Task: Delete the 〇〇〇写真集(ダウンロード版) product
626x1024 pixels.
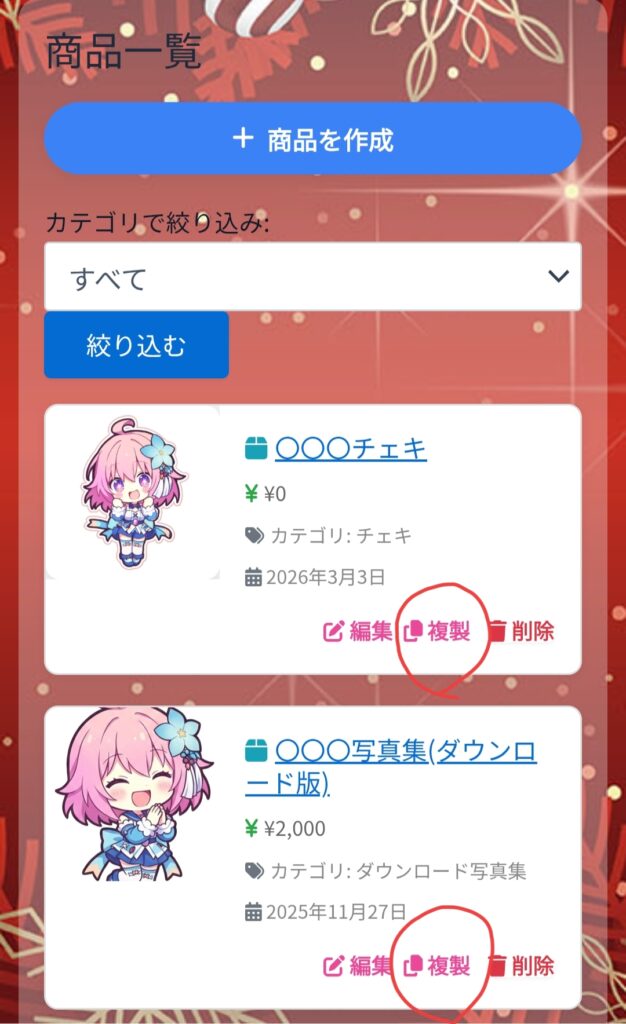Action: coord(521,965)
